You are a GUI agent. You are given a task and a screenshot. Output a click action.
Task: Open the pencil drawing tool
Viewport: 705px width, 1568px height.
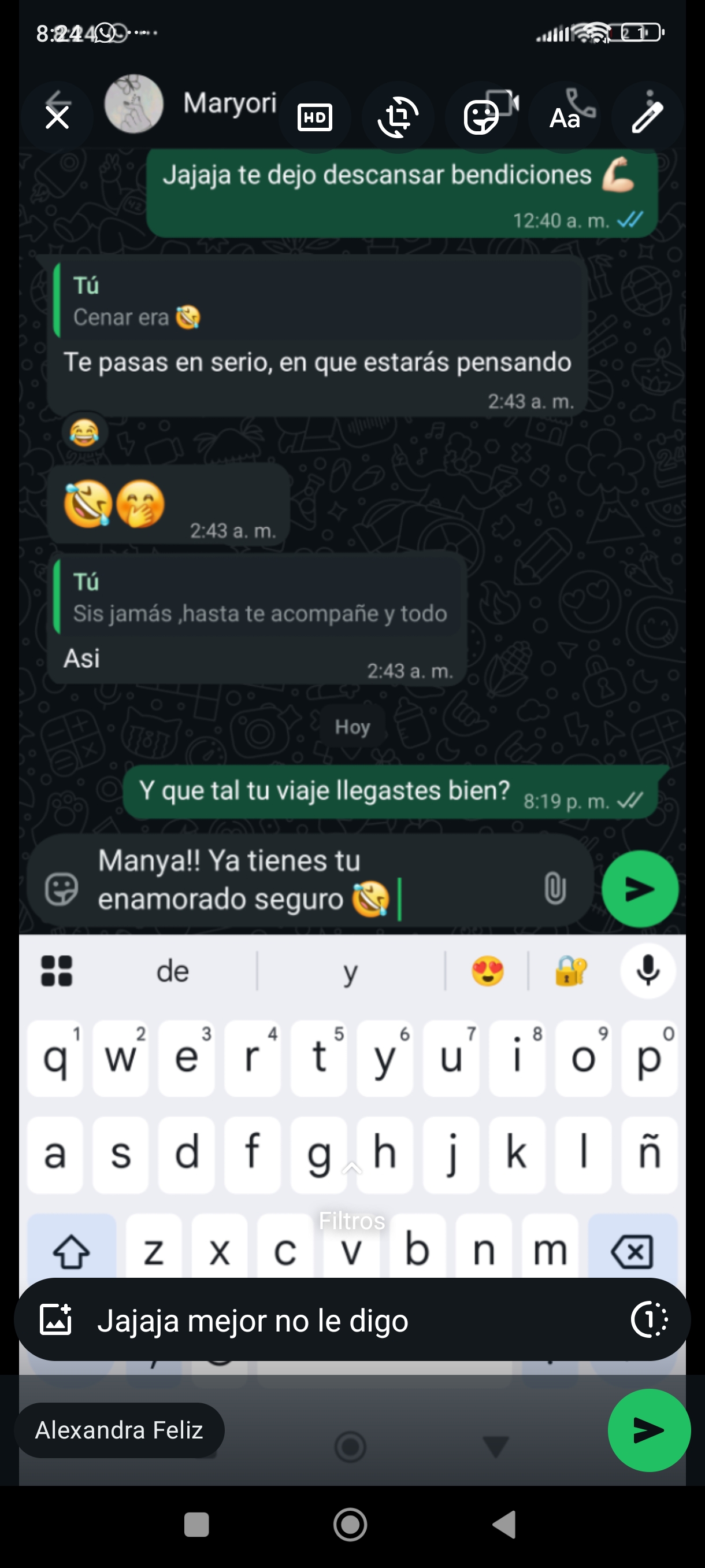[648, 116]
